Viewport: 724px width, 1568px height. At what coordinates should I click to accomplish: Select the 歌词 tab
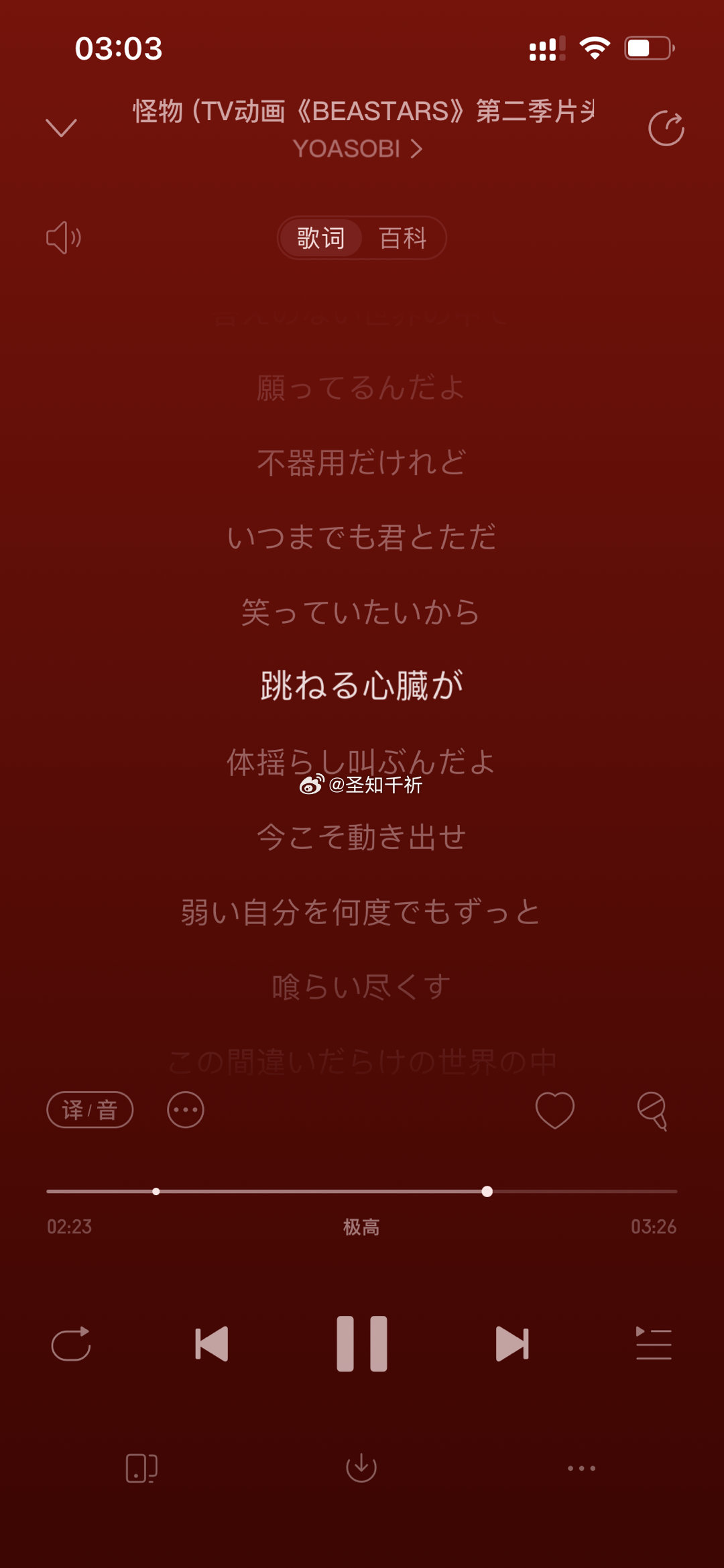point(321,238)
